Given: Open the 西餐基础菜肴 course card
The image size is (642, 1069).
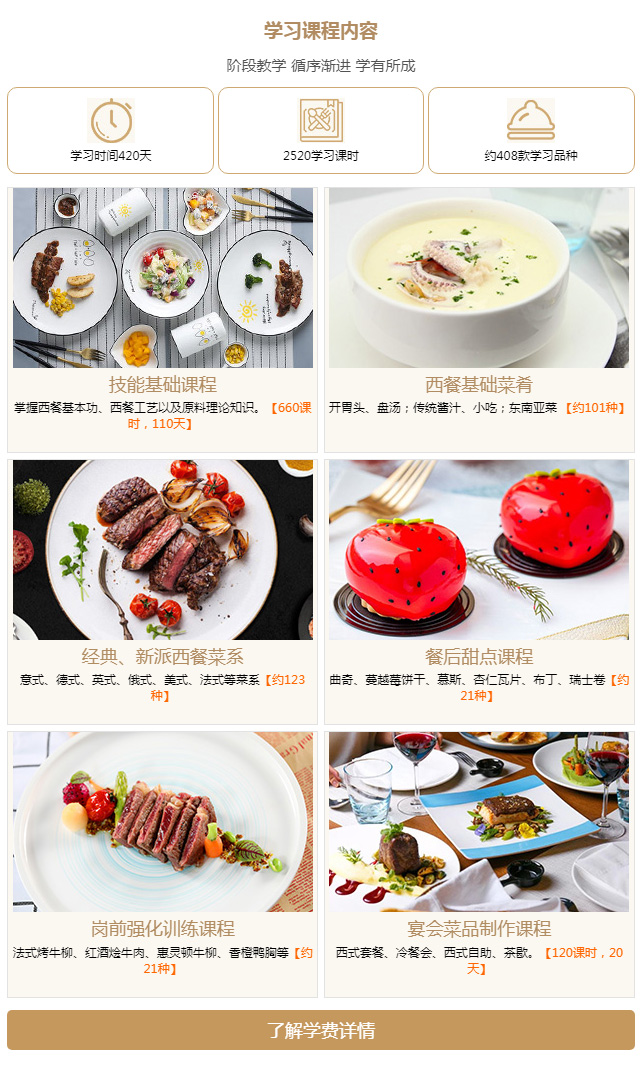Looking at the screenshot, I should point(479,320).
